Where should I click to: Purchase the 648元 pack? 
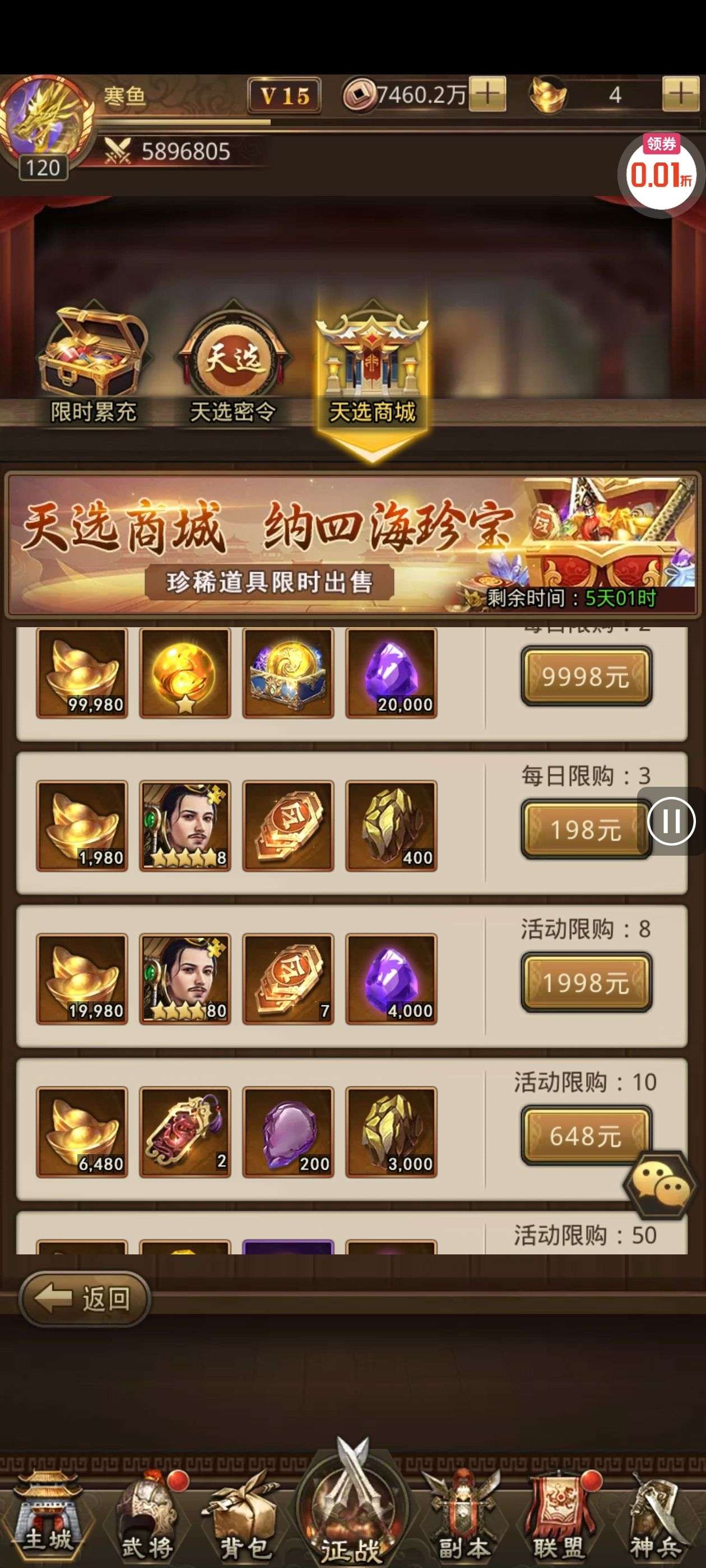(x=586, y=1136)
